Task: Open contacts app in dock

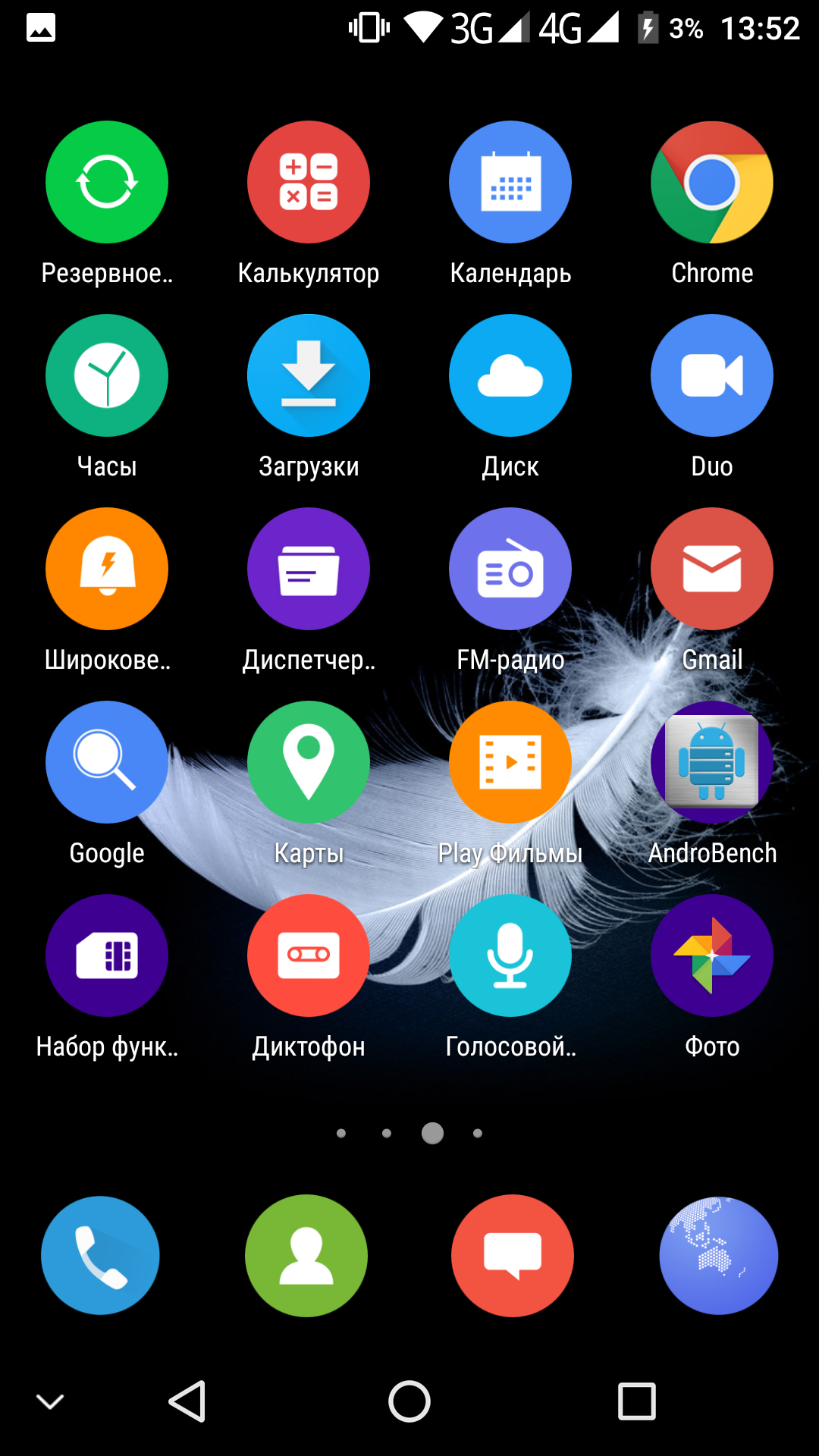Action: click(x=306, y=1256)
